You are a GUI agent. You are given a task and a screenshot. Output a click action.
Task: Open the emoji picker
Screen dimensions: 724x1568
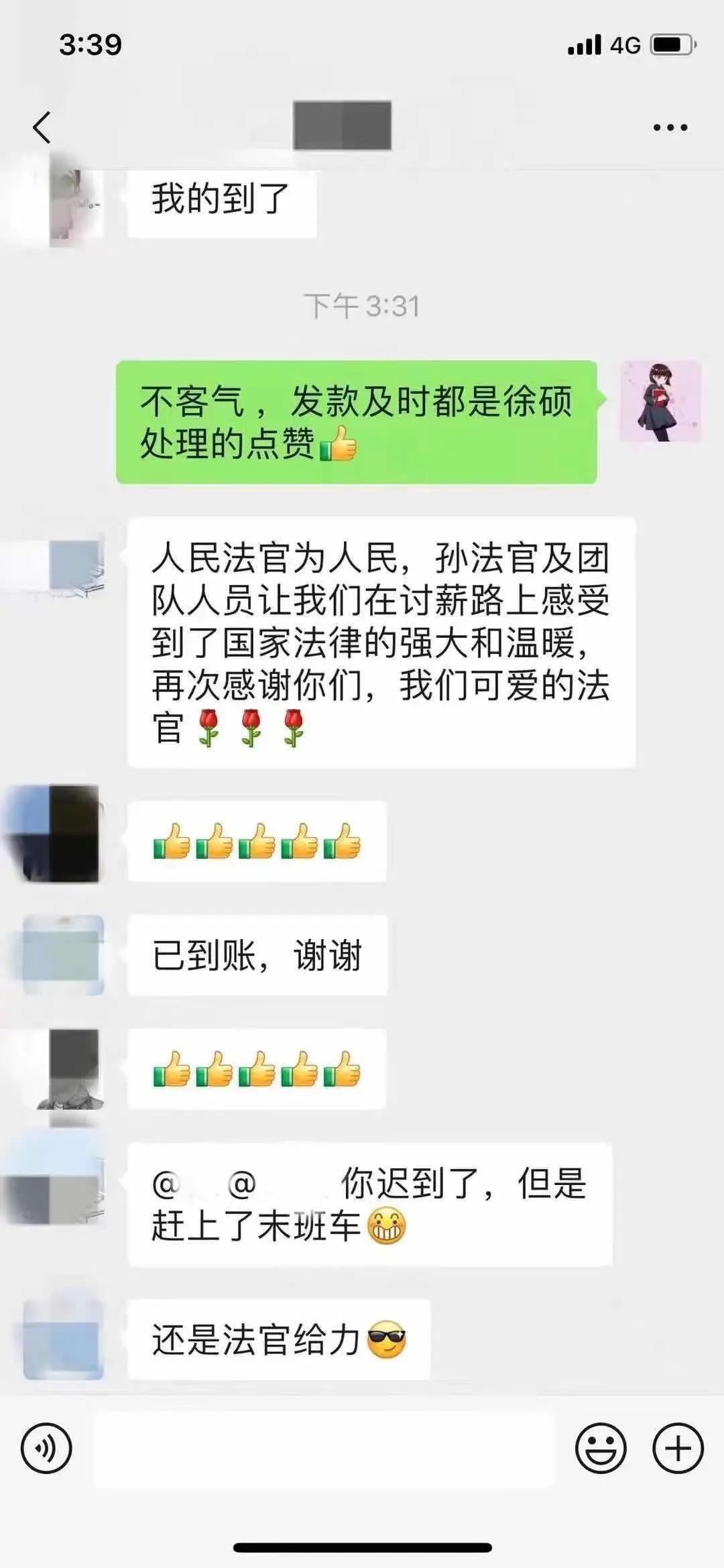(x=601, y=1449)
